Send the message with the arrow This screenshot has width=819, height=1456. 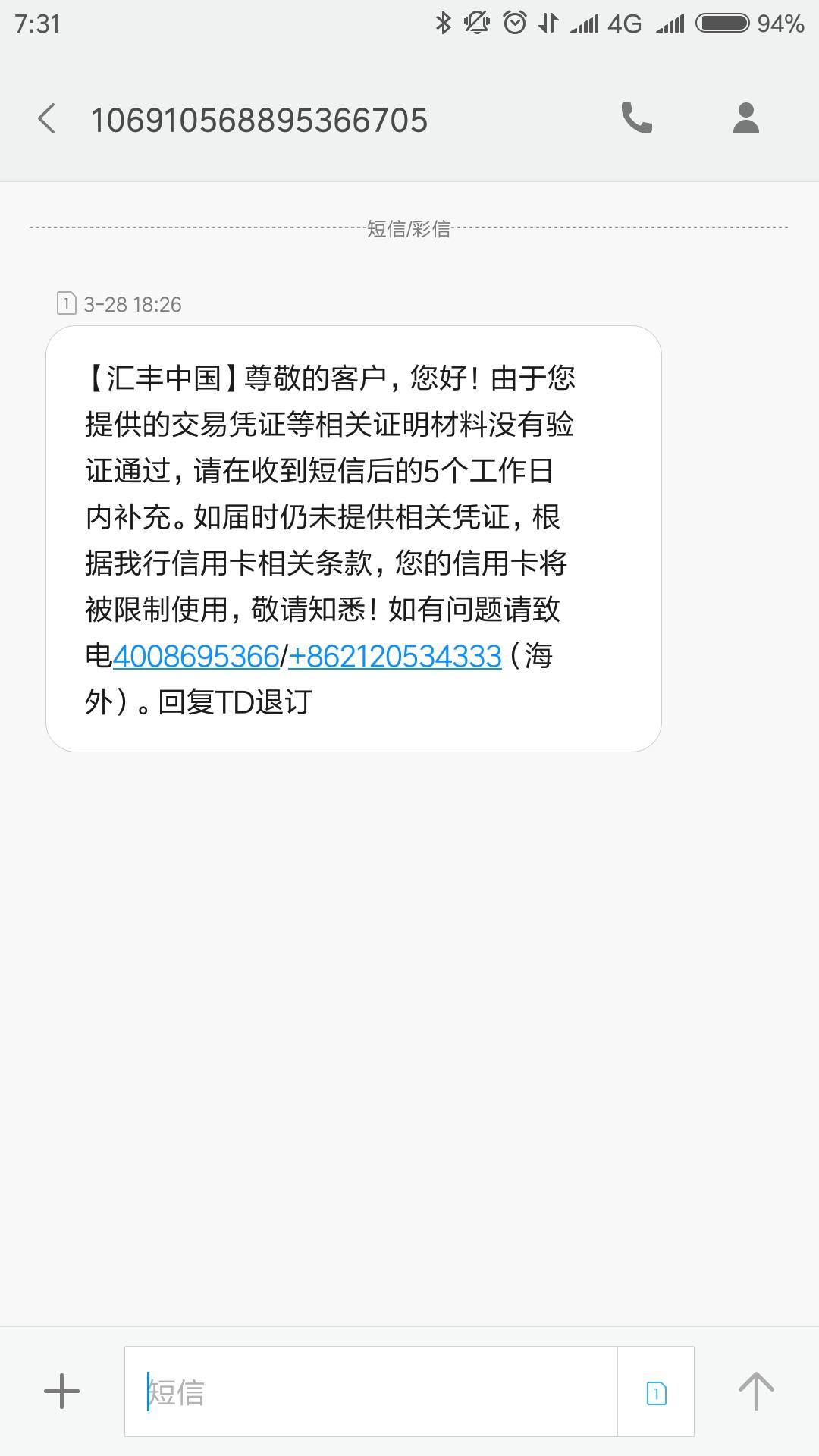point(756,1392)
